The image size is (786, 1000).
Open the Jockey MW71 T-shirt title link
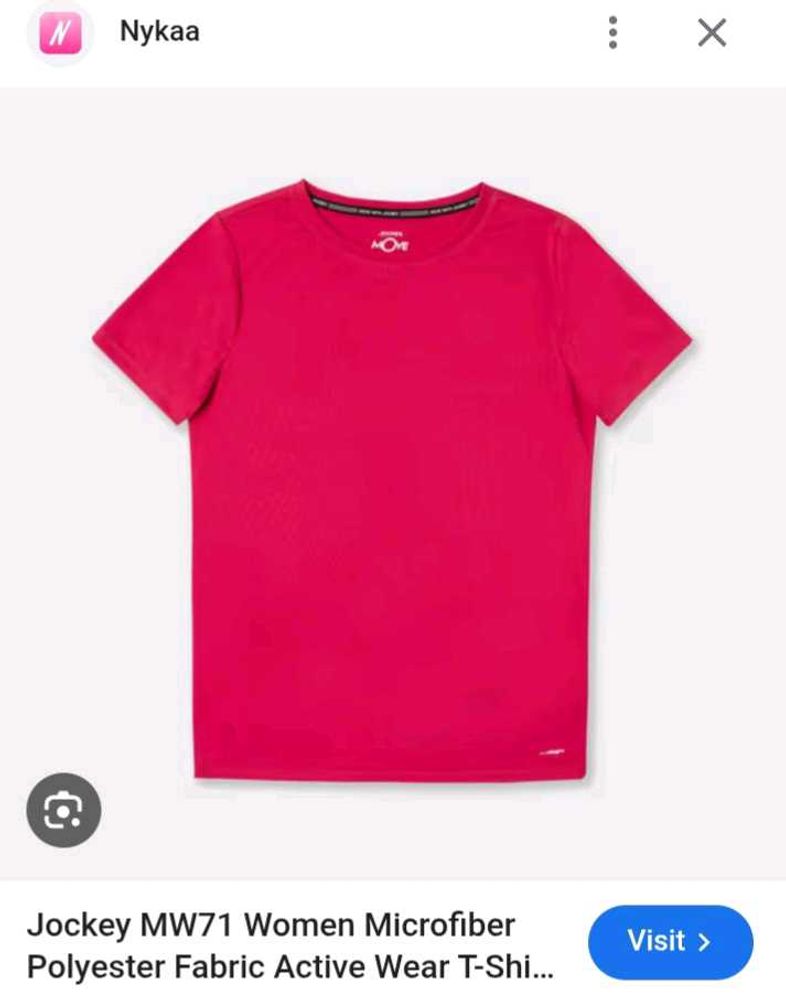290,946
